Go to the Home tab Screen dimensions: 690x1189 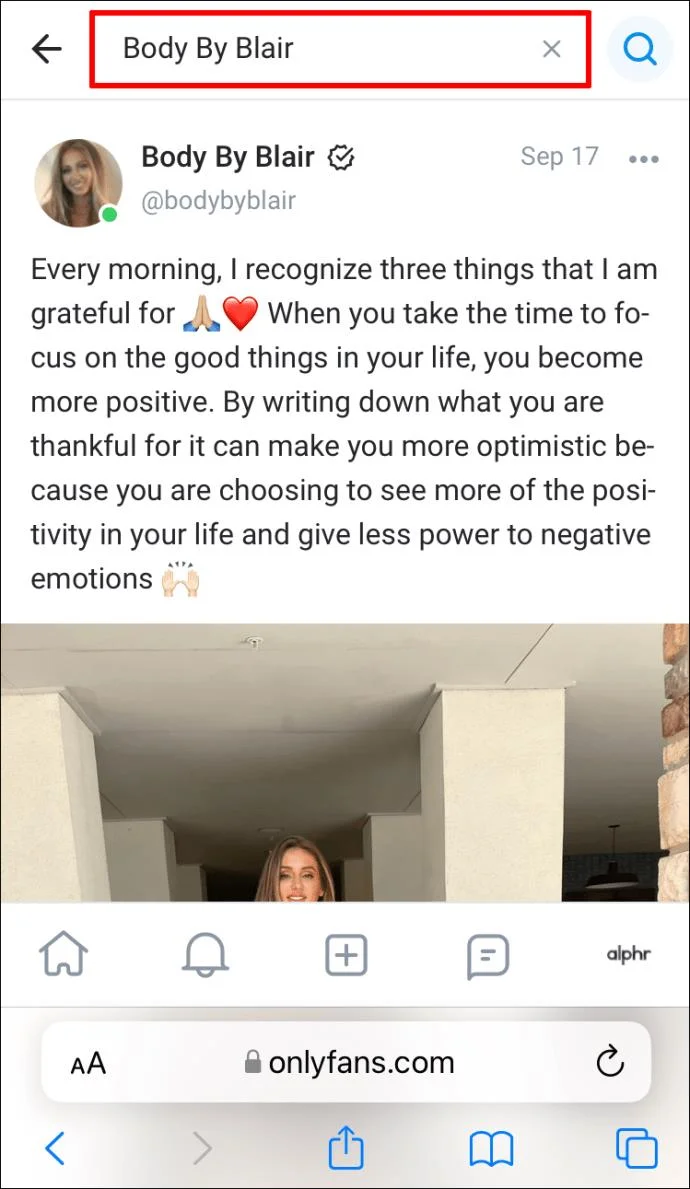(60, 955)
